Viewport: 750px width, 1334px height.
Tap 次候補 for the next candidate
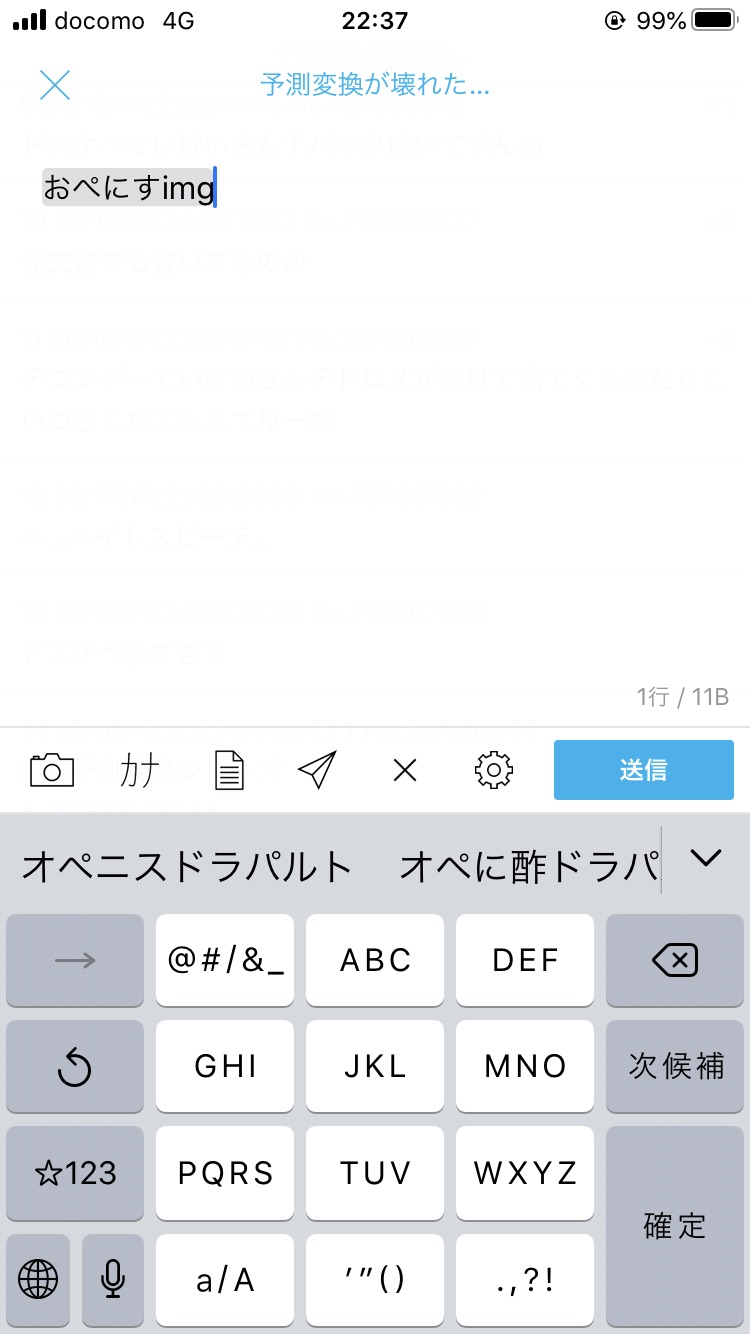(x=674, y=1066)
